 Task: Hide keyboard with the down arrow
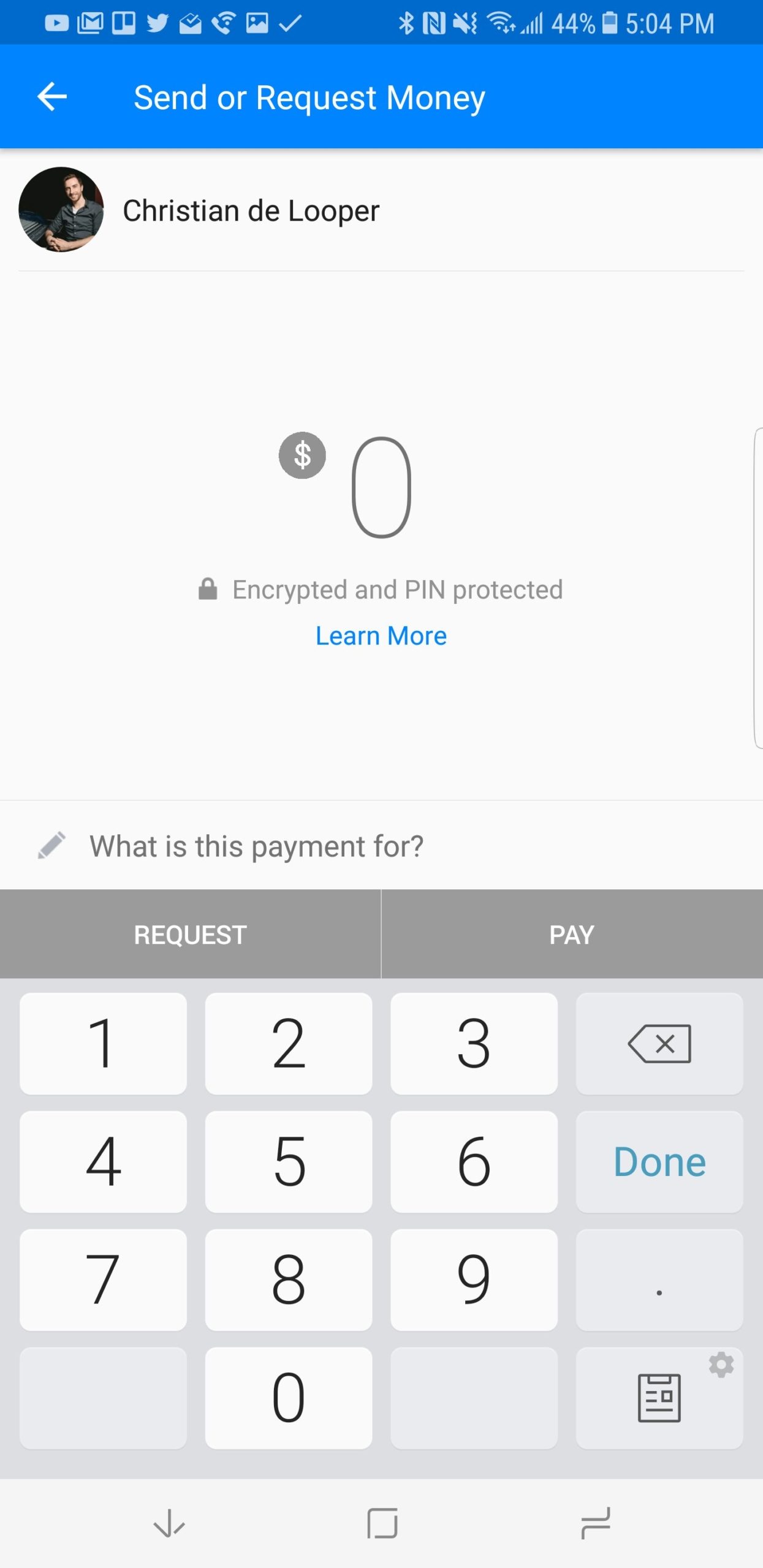[x=169, y=1523]
